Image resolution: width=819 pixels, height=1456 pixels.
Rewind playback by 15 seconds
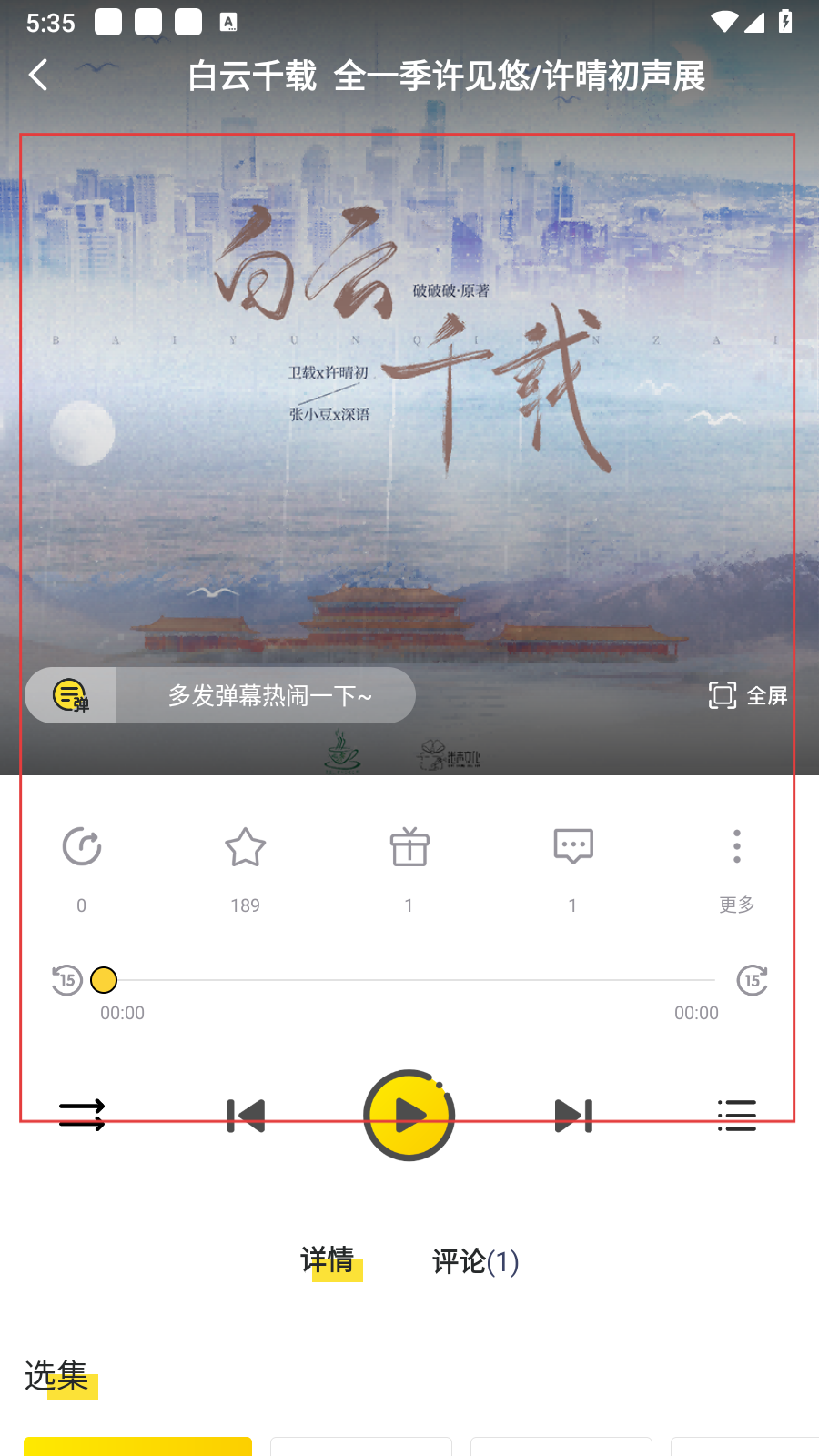coord(66,980)
